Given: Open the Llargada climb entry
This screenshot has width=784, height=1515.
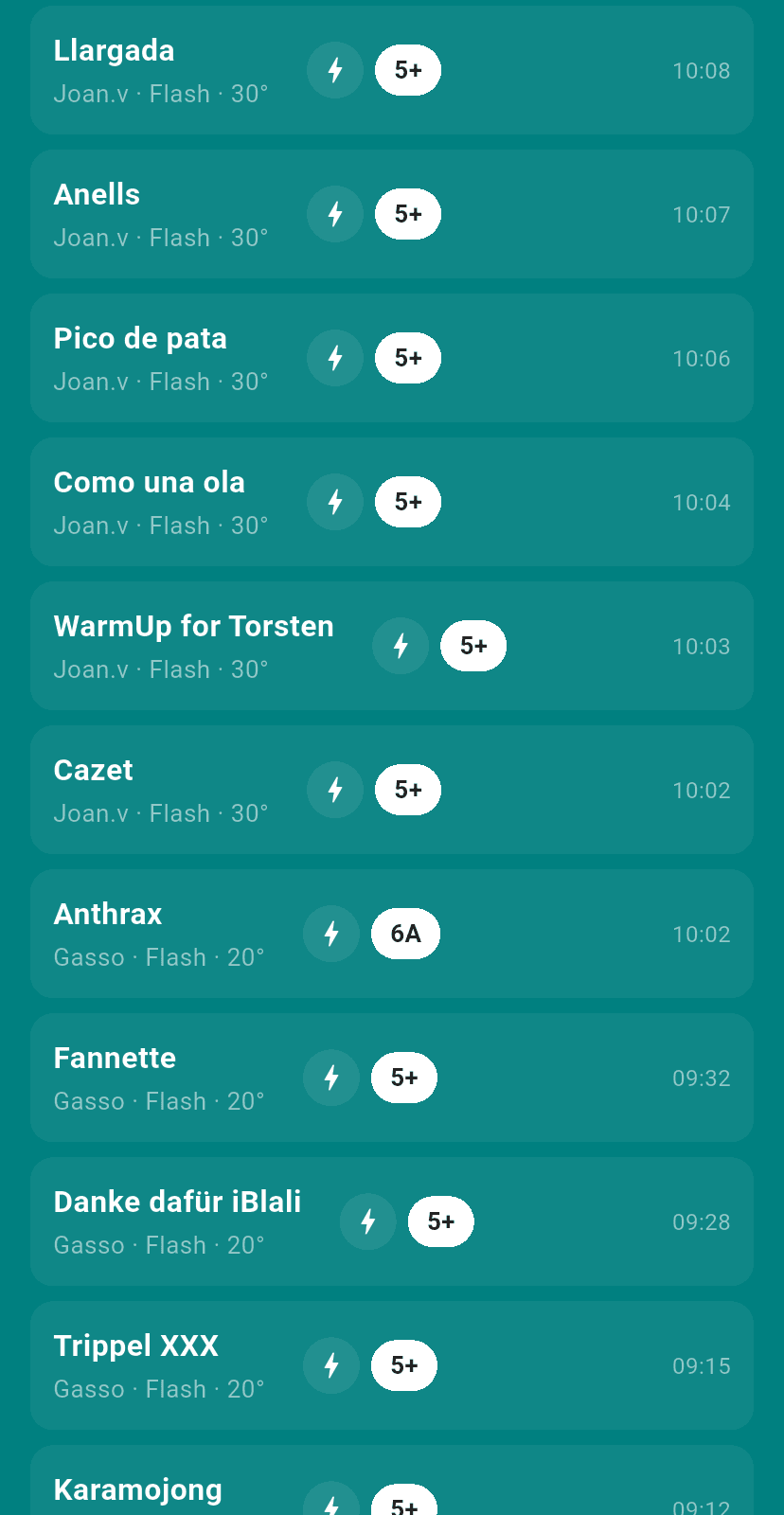Looking at the screenshot, I should point(392,70).
